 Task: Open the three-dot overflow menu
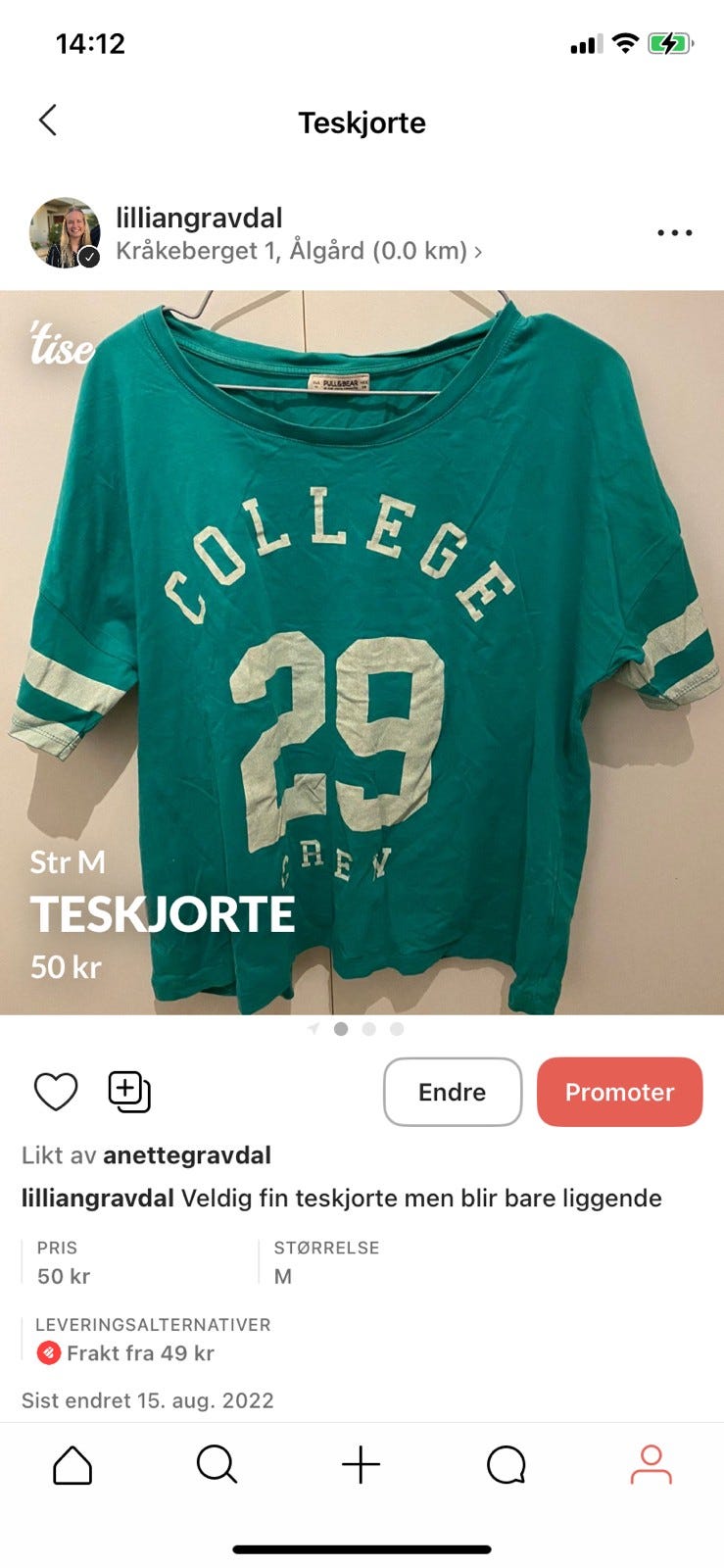pyautogui.click(x=674, y=233)
